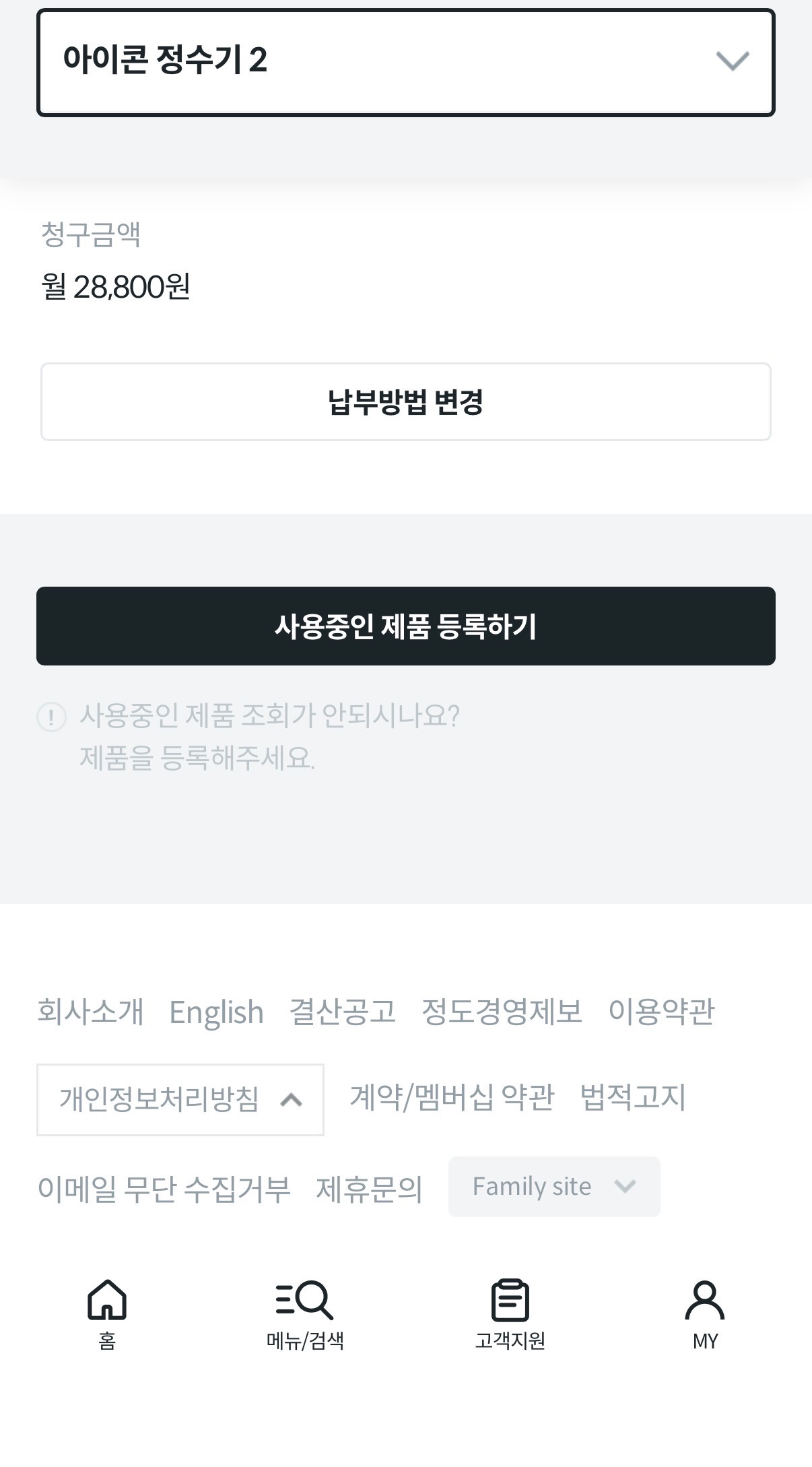The image size is (812, 1467).
Task: Open the 회사소개 link
Action: pyautogui.click(x=90, y=1012)
